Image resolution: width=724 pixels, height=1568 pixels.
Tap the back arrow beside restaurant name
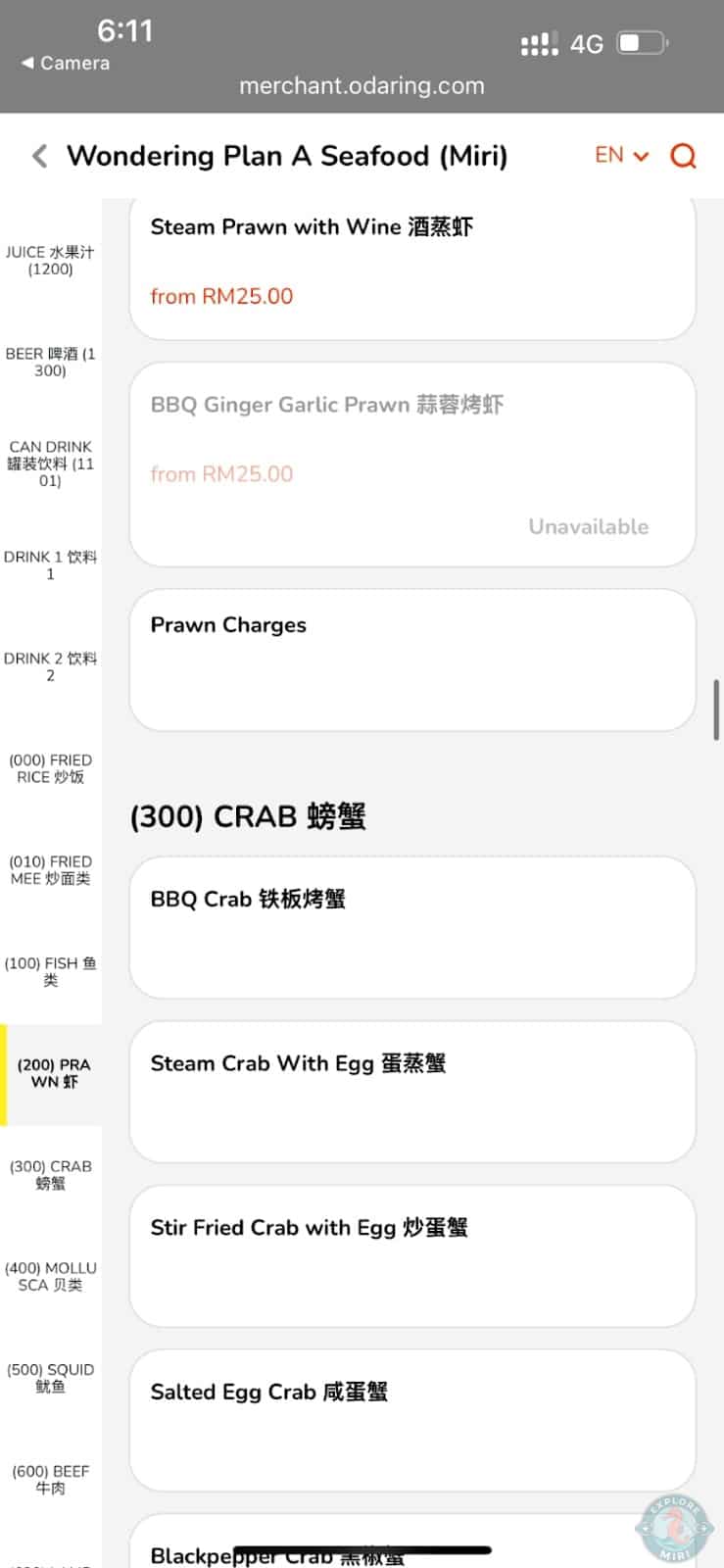click(38, 156)
